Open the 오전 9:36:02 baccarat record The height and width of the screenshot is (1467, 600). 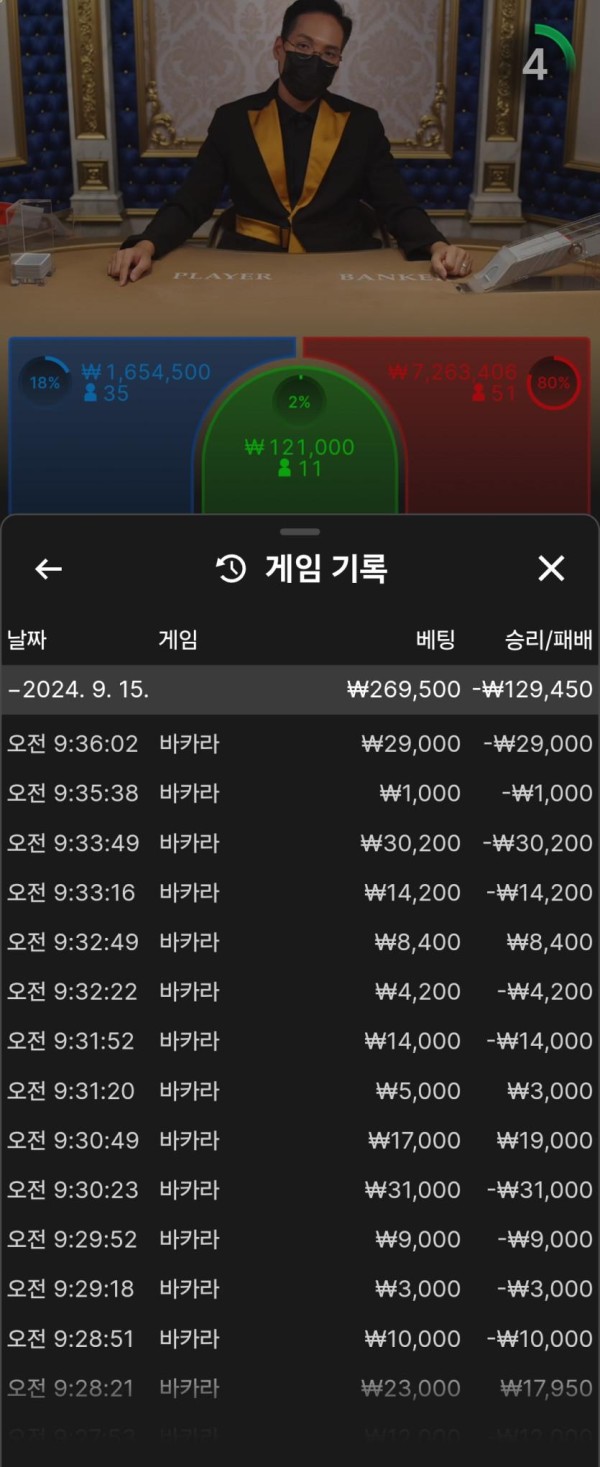(x=300, y=744)
